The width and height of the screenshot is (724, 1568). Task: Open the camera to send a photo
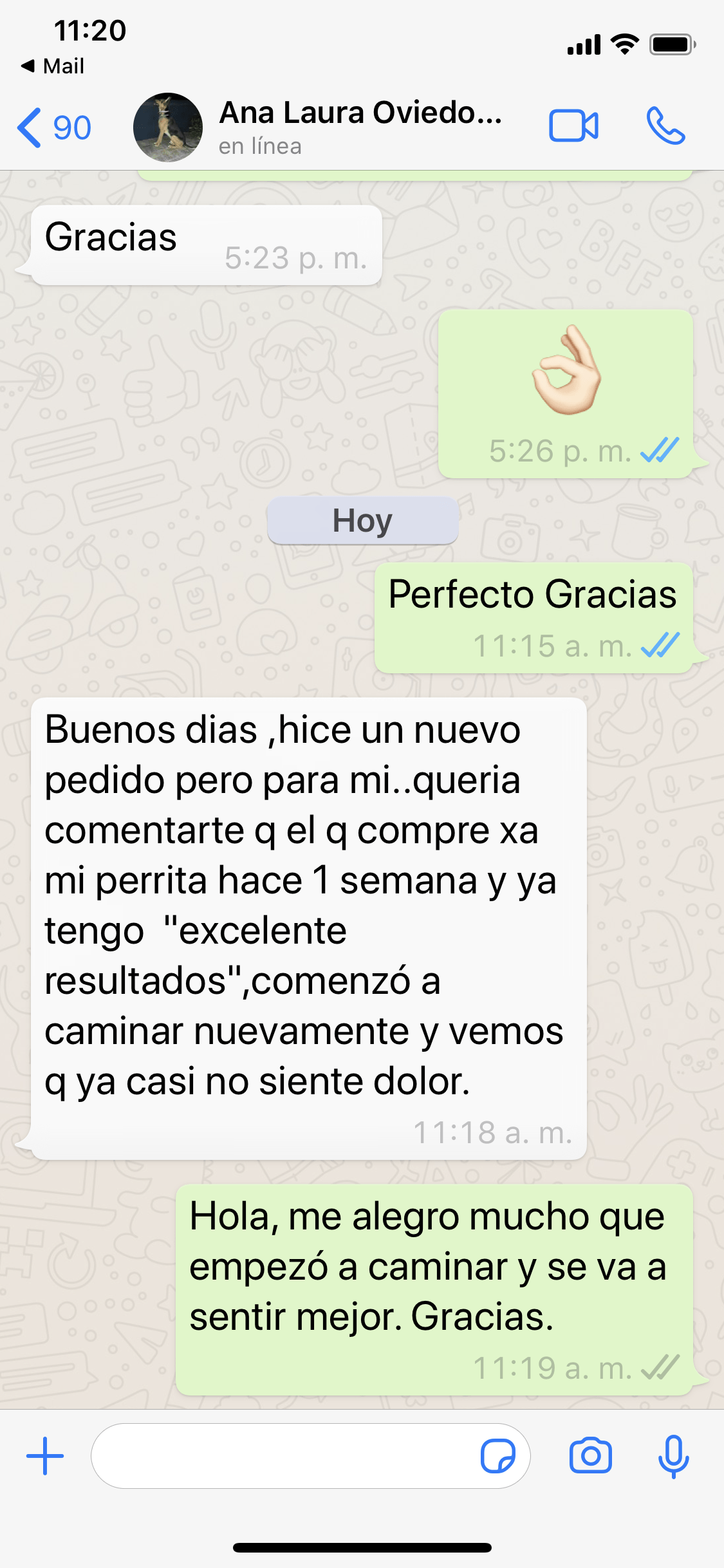click(x=590, y=1456)
